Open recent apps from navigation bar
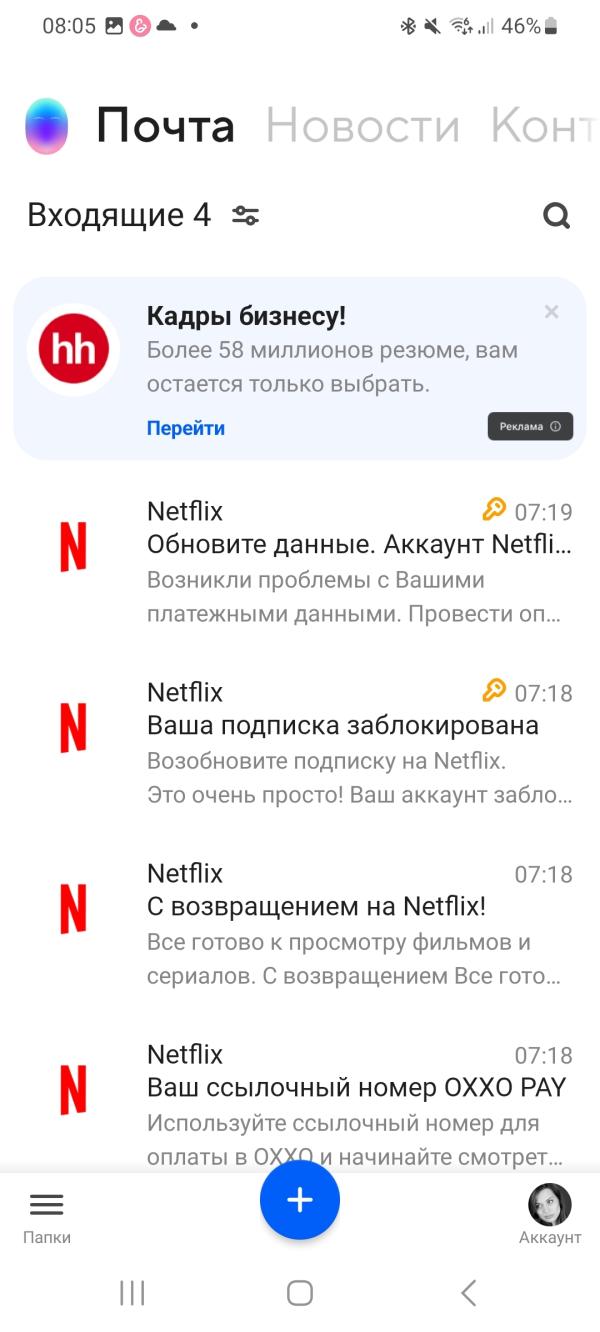The image size is (600, 1332). [132, 1293]
